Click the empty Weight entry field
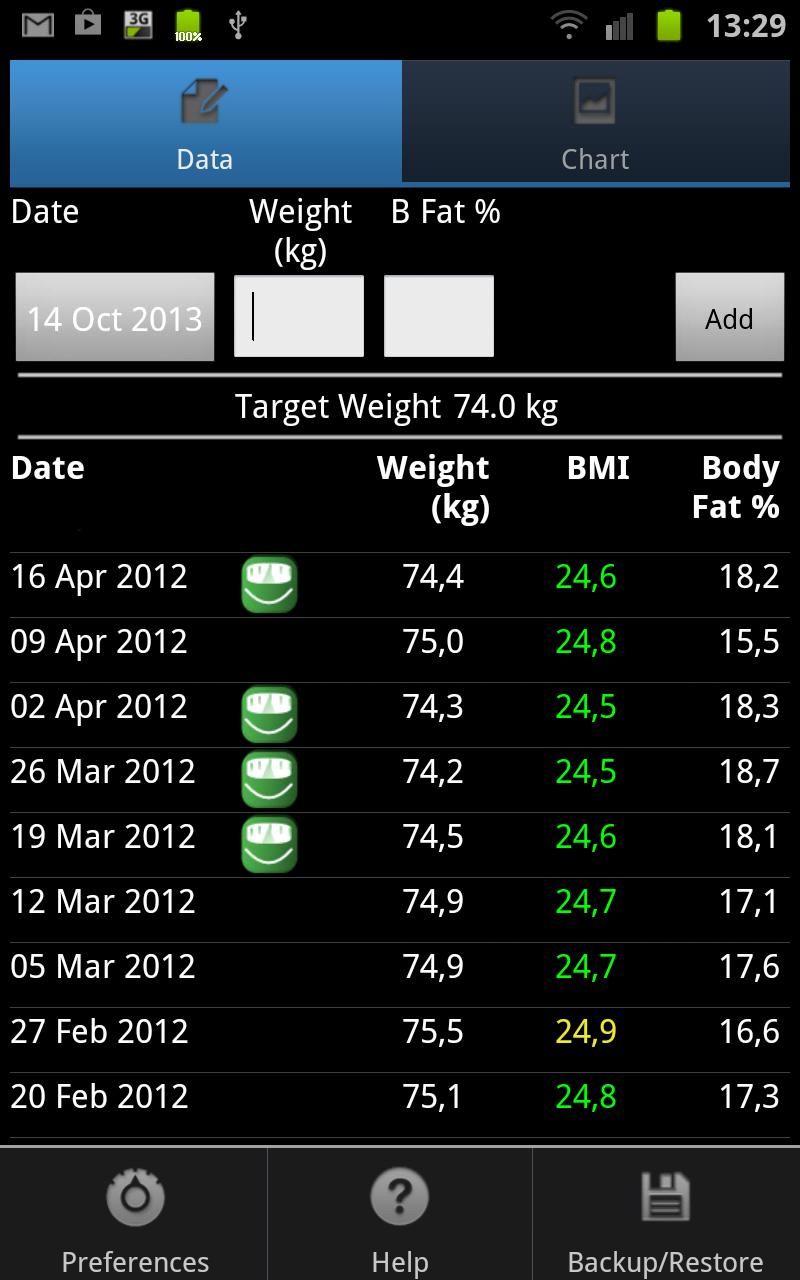 click(298, 316)
